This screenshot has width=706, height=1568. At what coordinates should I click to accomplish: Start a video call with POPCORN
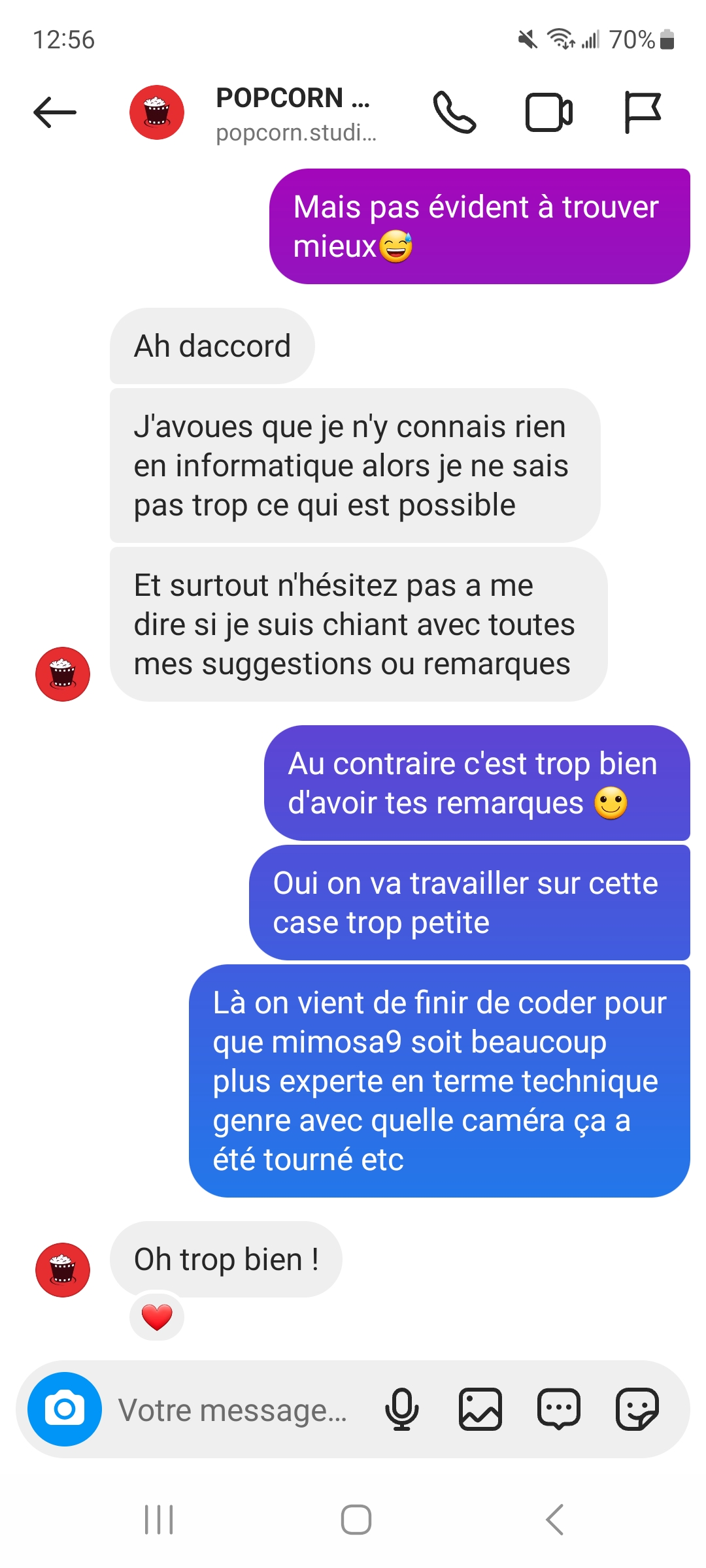(549, 112)
